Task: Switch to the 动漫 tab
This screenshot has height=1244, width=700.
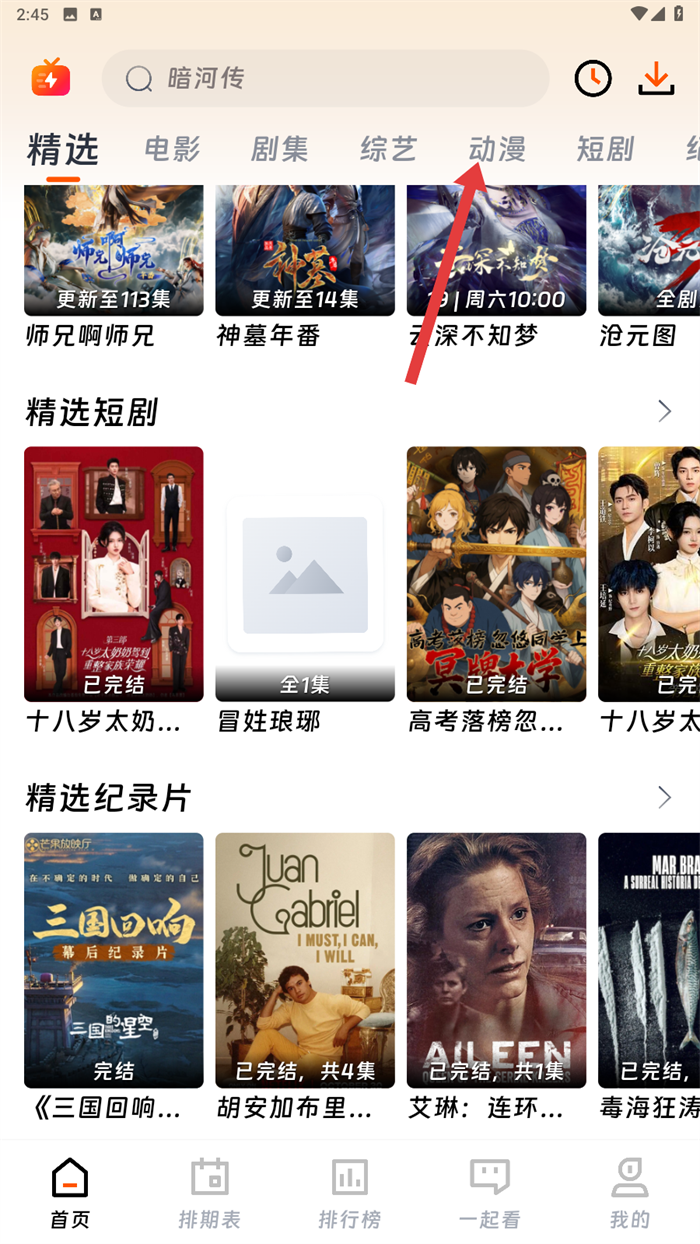Action: 497,150
